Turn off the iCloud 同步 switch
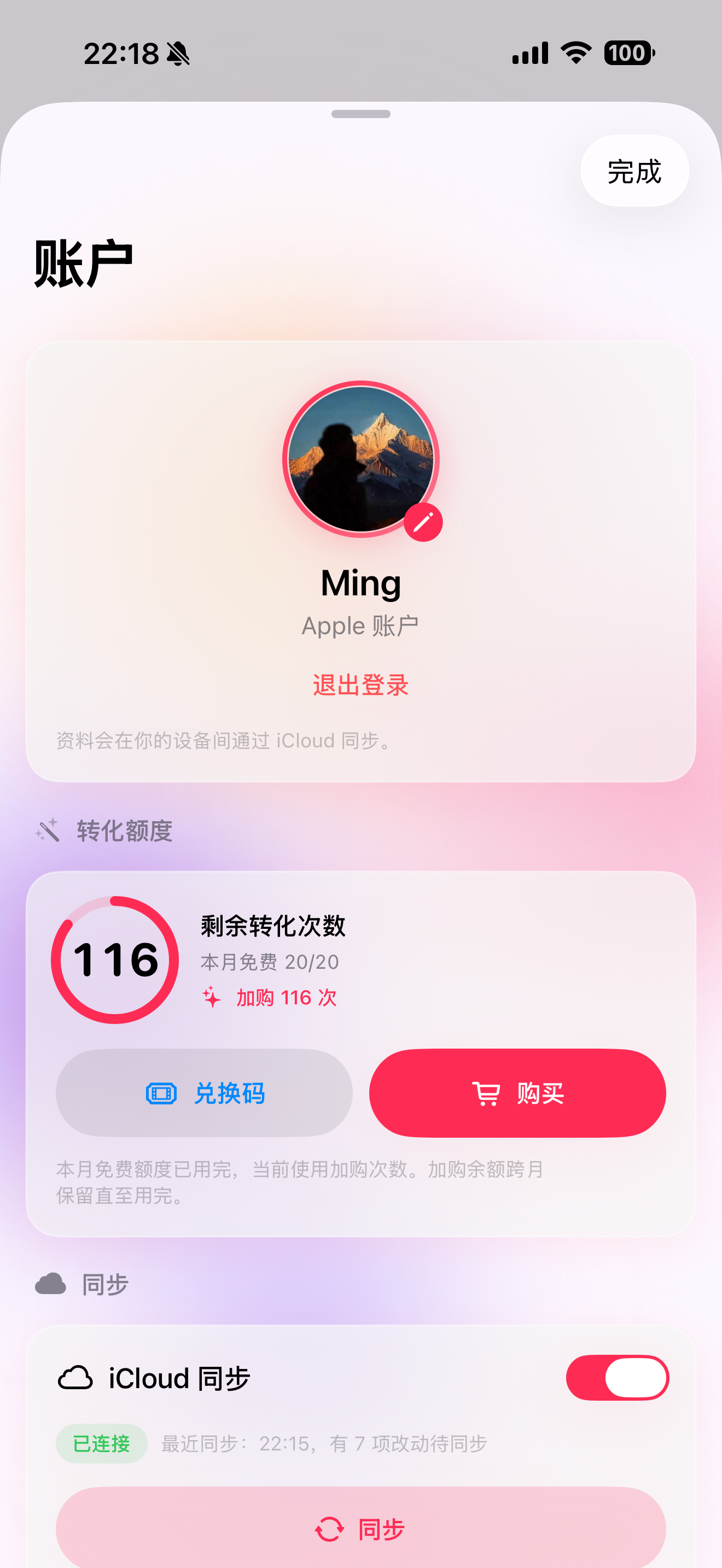This screenshot has height=1568, width=722. pos(618,1378)
